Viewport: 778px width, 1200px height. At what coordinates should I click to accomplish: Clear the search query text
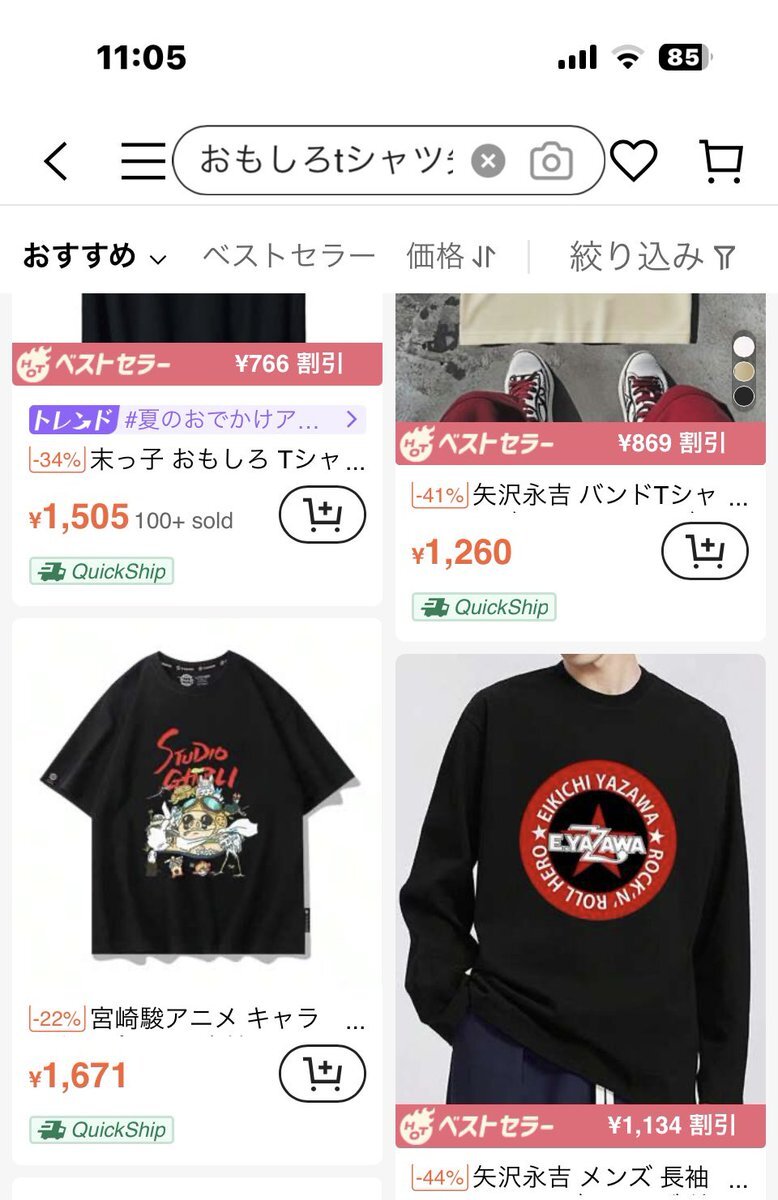coord(488,161)
